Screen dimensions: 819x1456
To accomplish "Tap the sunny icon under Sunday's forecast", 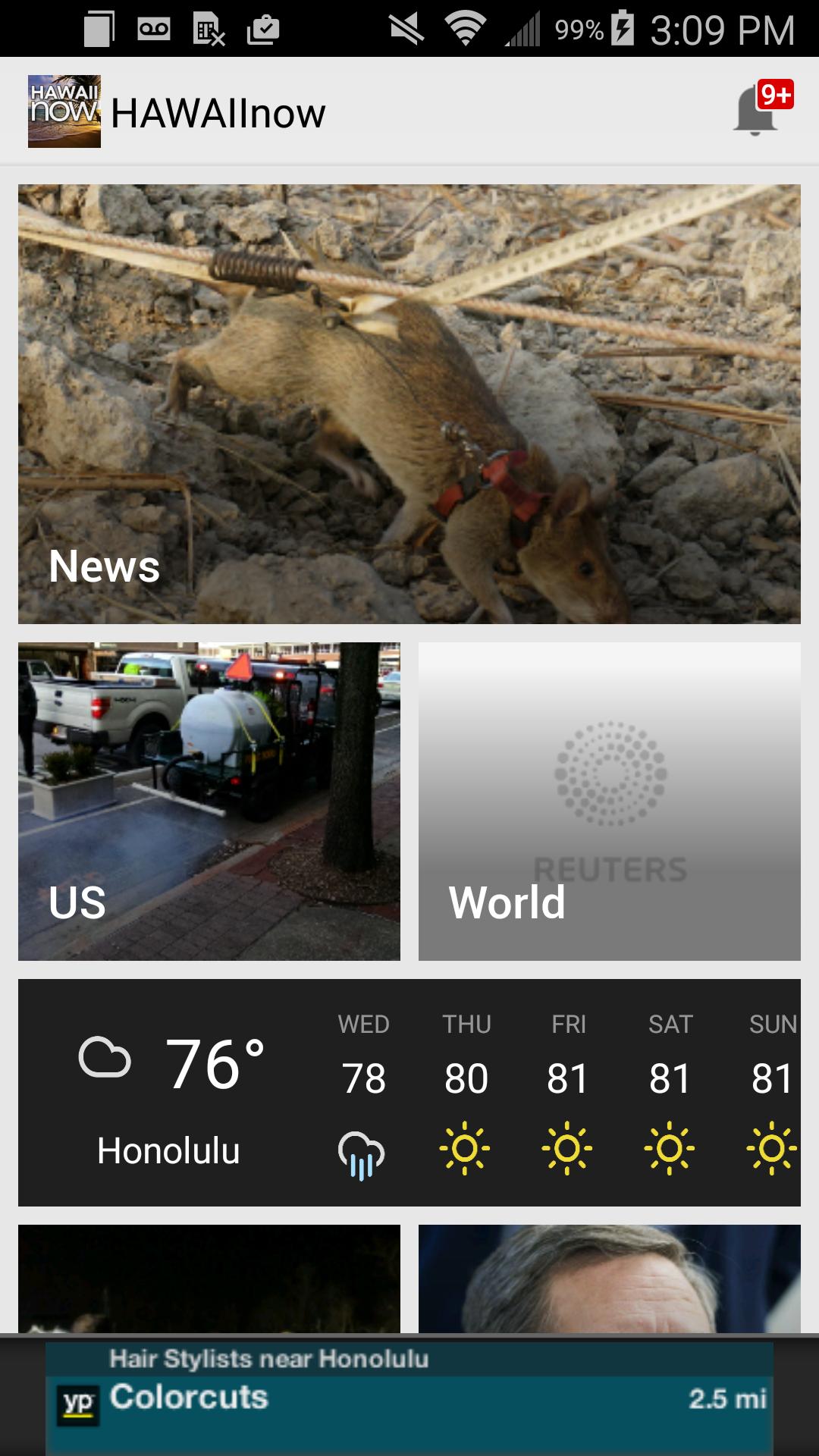I will tap(772, 1150).
